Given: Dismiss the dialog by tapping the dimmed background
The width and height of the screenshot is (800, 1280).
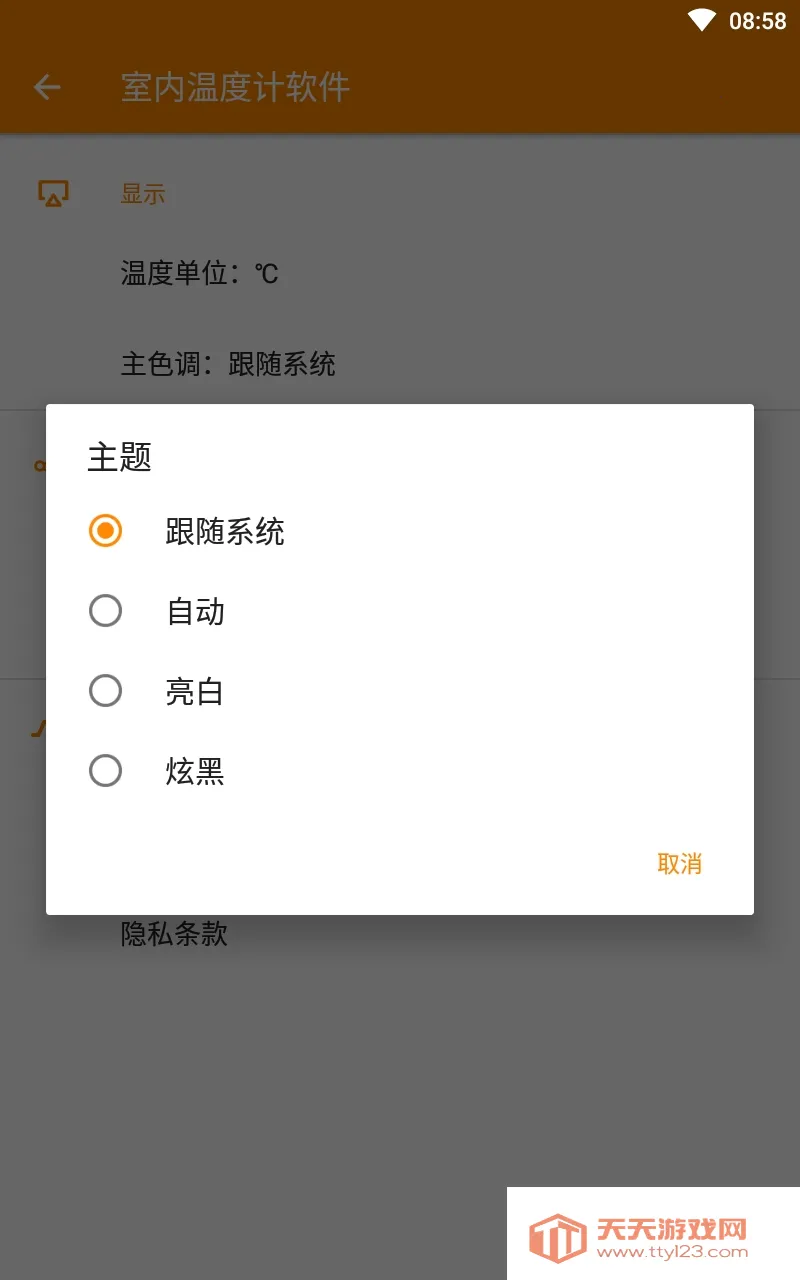Looking at the screenshot, I should coord(400,1080).
